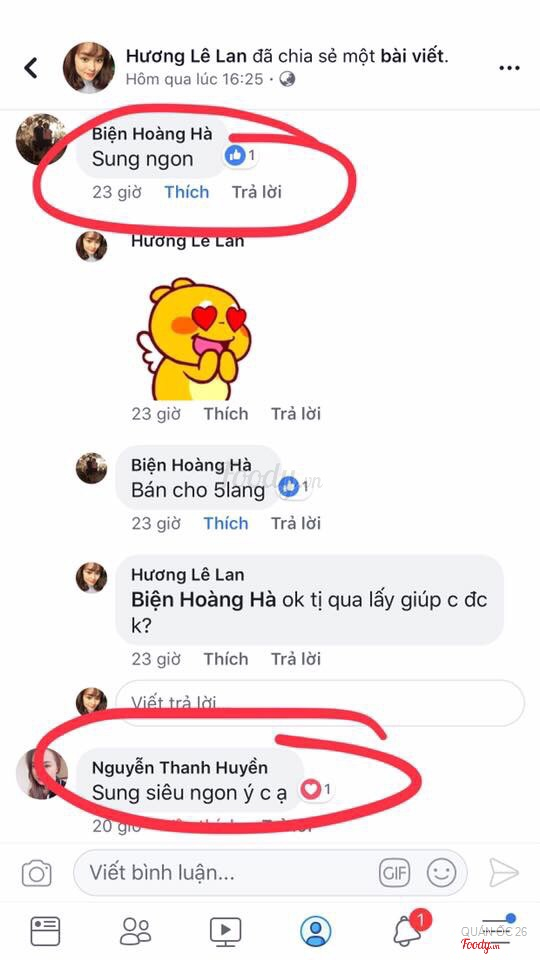This screenshot has width=540, height=960.
Task: Open the notifications bell tab
Action: pyautogui.click(x=408, y=931)
